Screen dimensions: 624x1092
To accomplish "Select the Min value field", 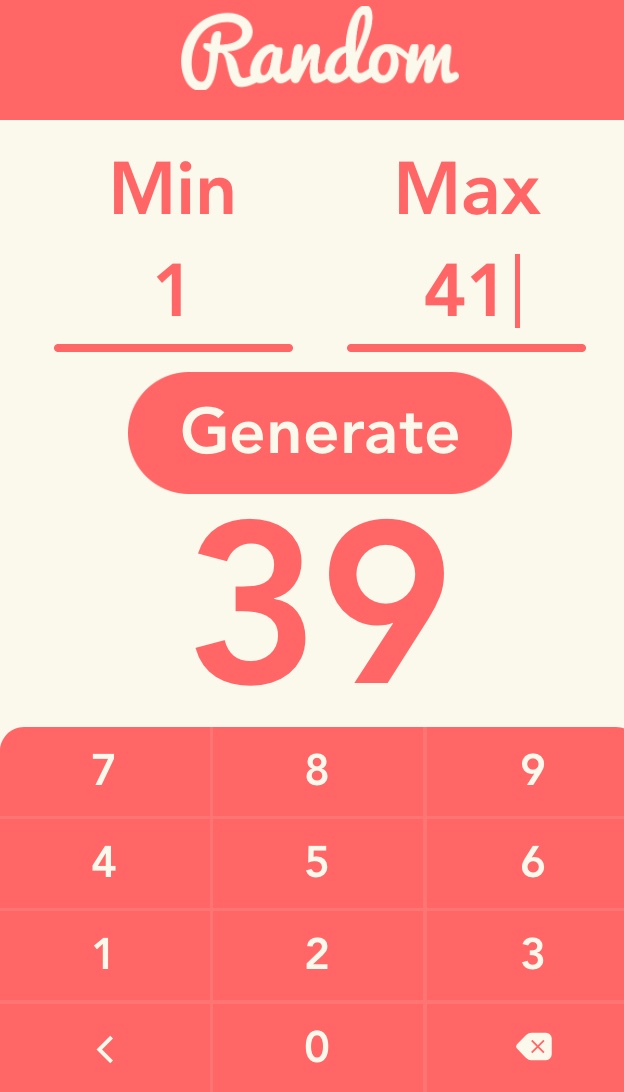I will tap(173, 295).
